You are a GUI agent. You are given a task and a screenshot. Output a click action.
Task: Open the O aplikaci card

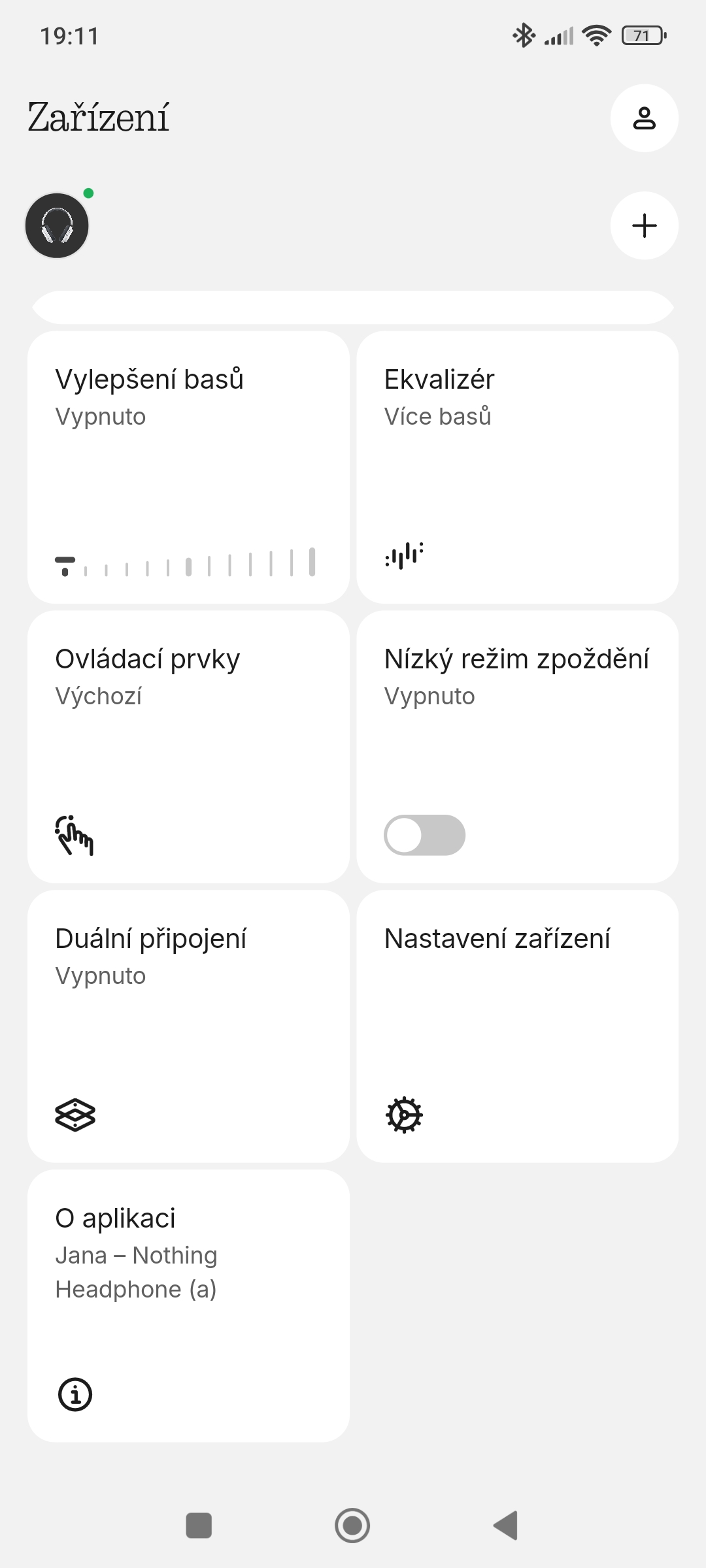coord(188,1306)
